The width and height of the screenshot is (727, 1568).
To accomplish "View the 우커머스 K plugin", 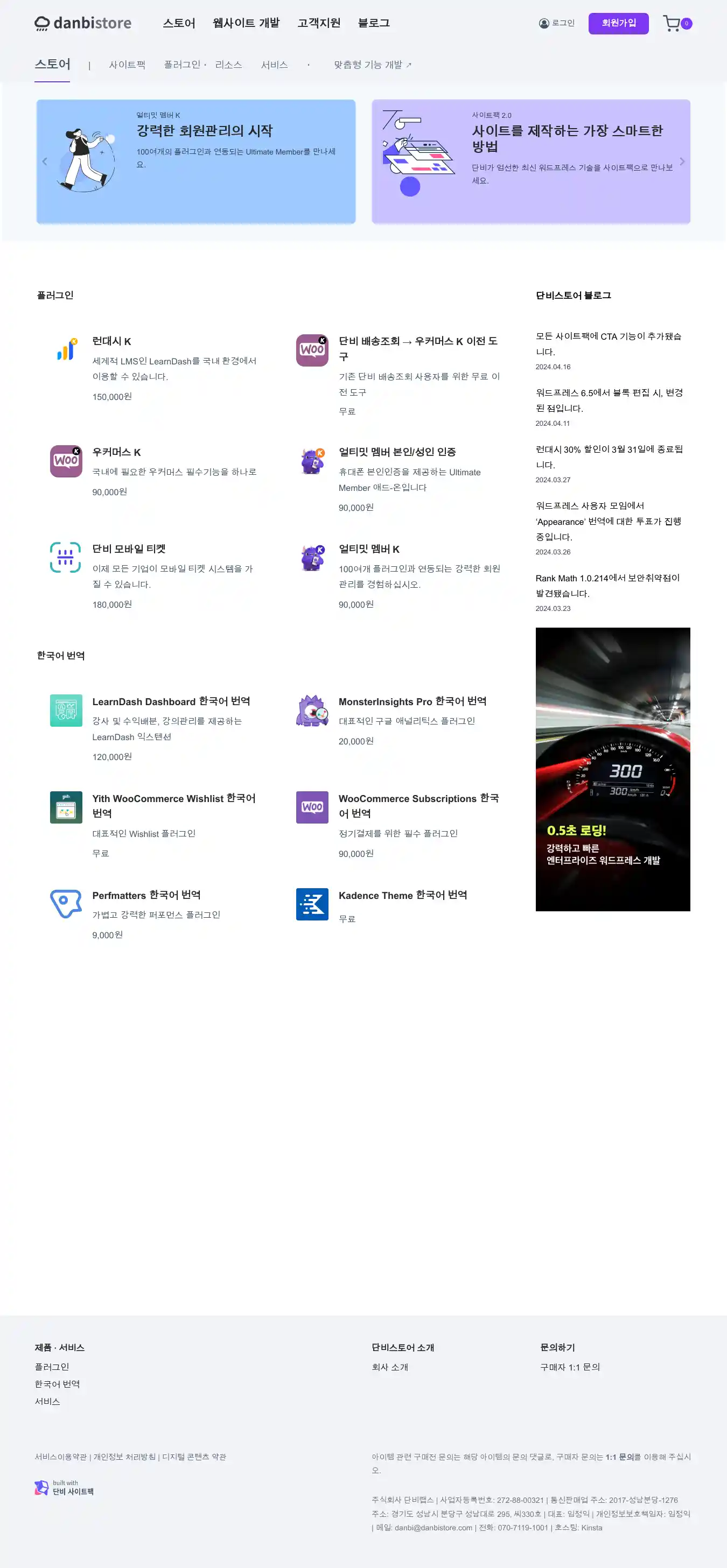I will 116,452.
